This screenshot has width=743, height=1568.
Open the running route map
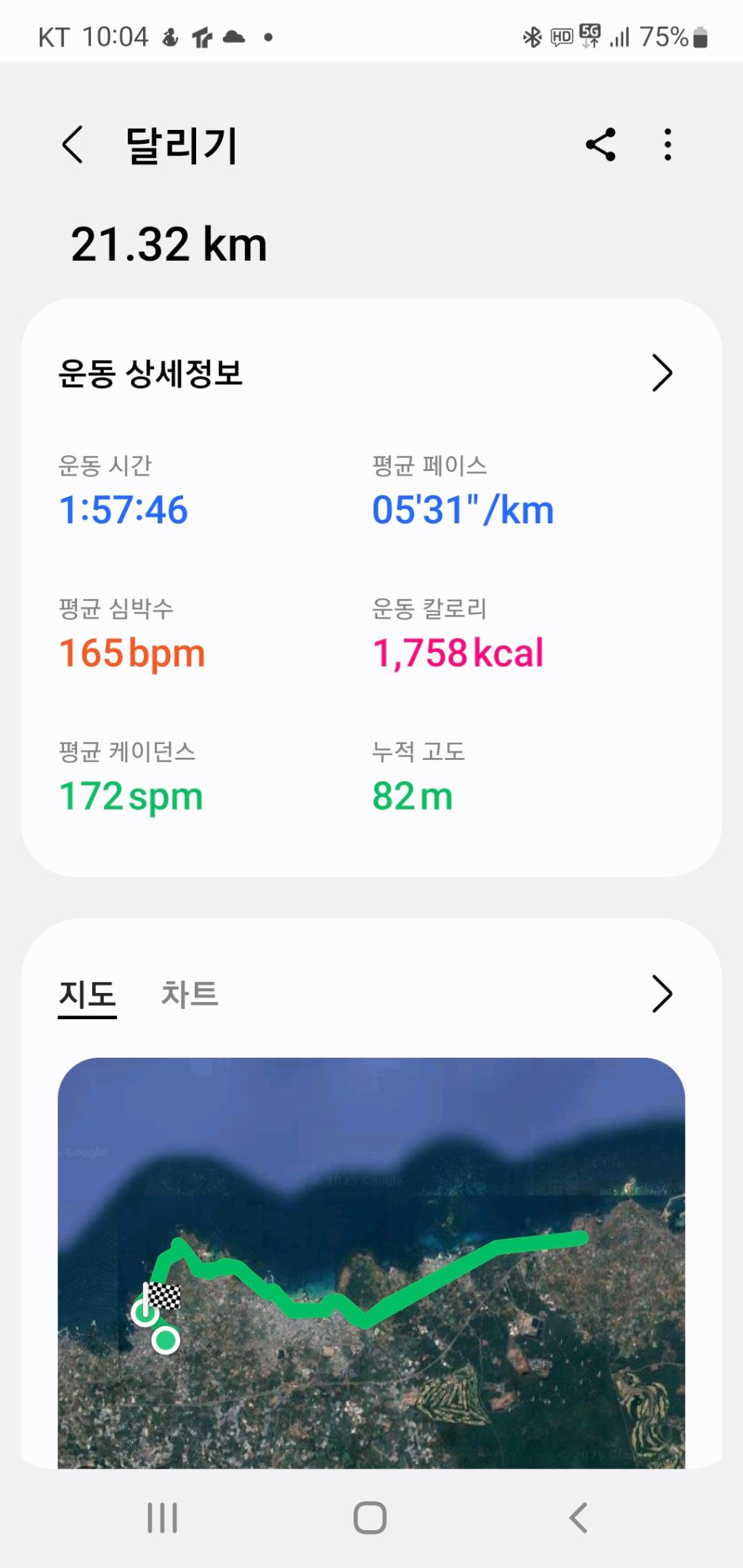coord(371,1263)
